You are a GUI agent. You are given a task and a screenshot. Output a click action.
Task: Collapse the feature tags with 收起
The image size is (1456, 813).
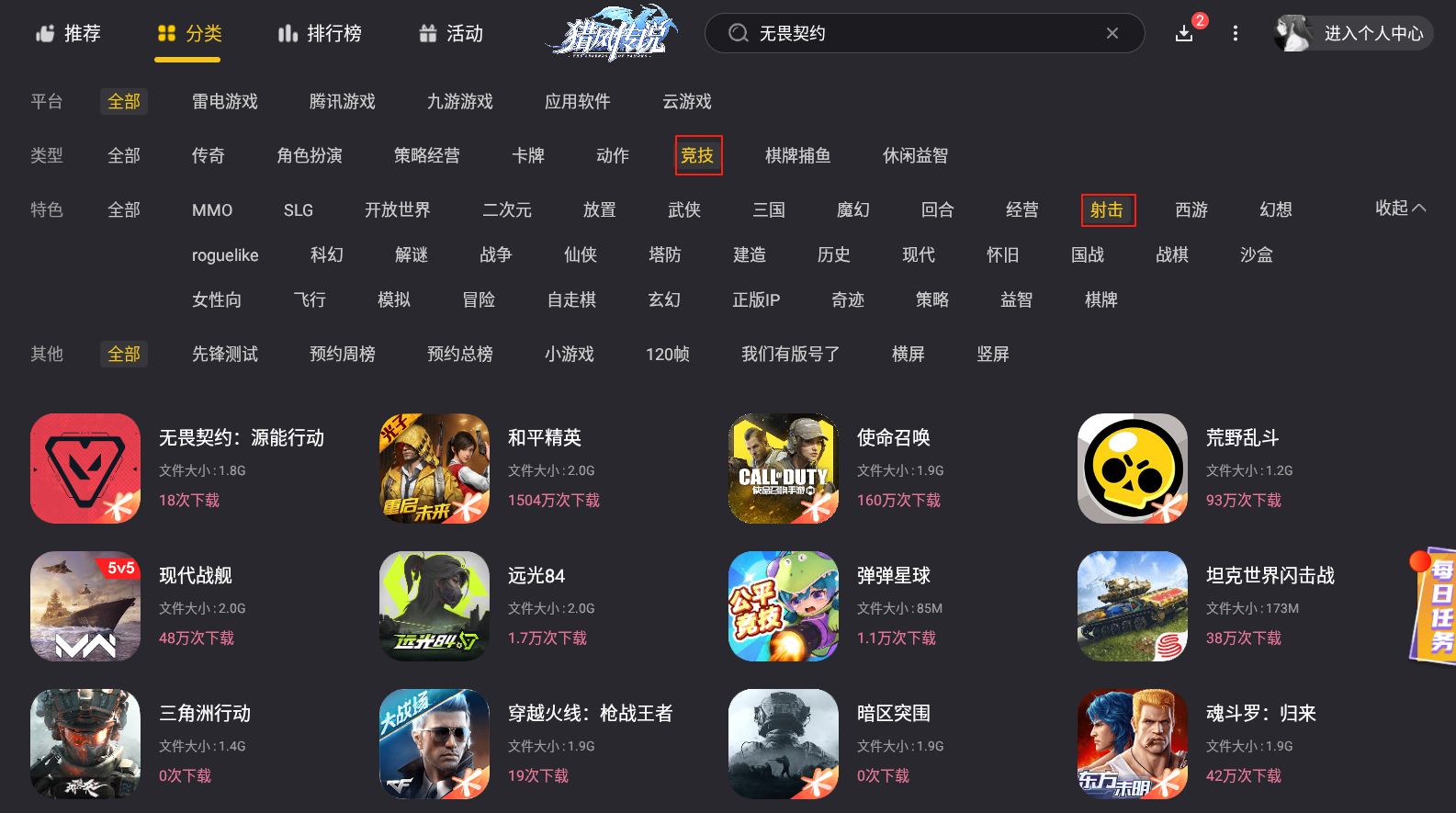[x=1399, y=209]
